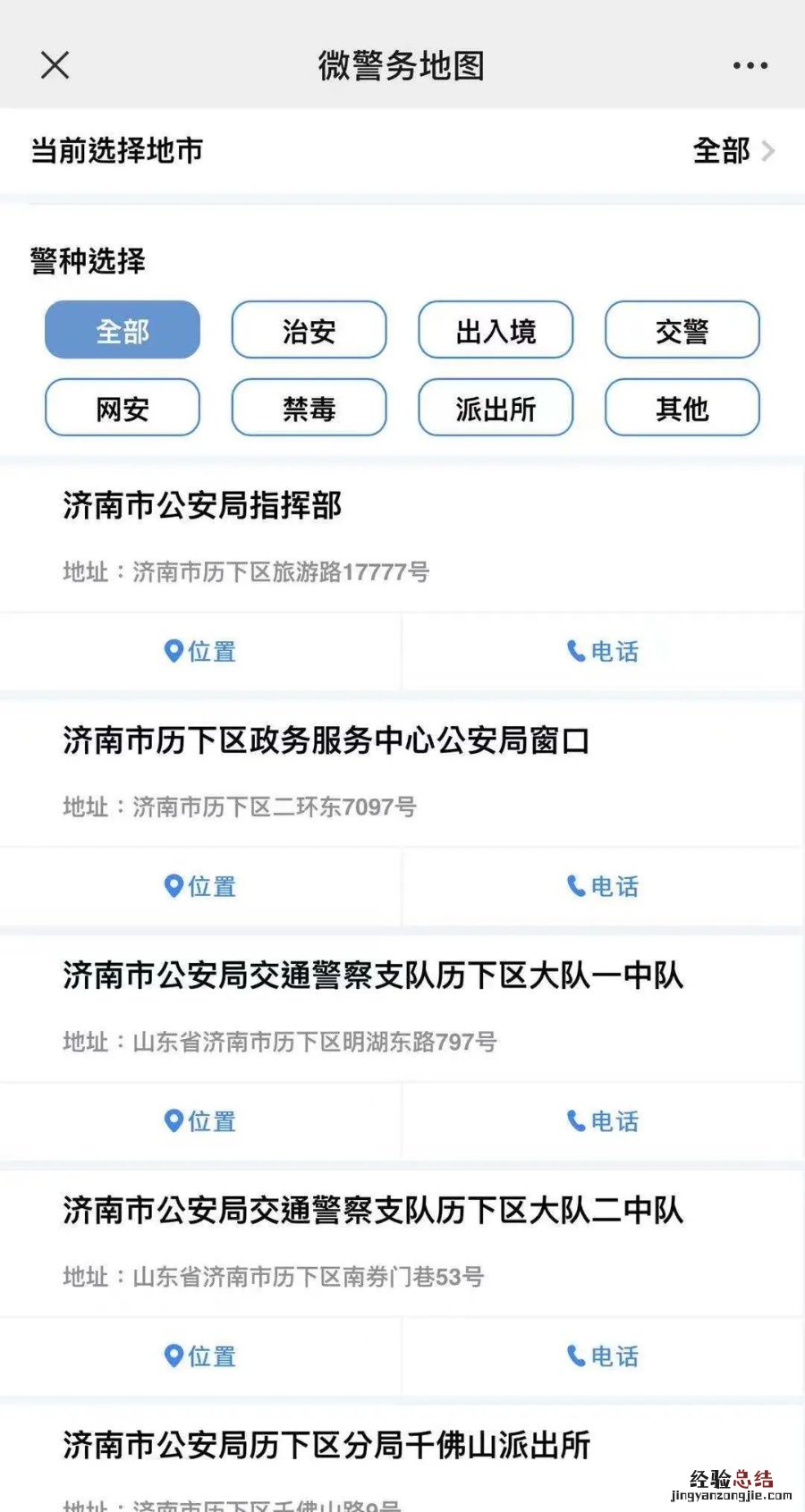Viewport: 805px width, 1512px height.
Task: Select the 其他 filter button
Action: [682, 408]
